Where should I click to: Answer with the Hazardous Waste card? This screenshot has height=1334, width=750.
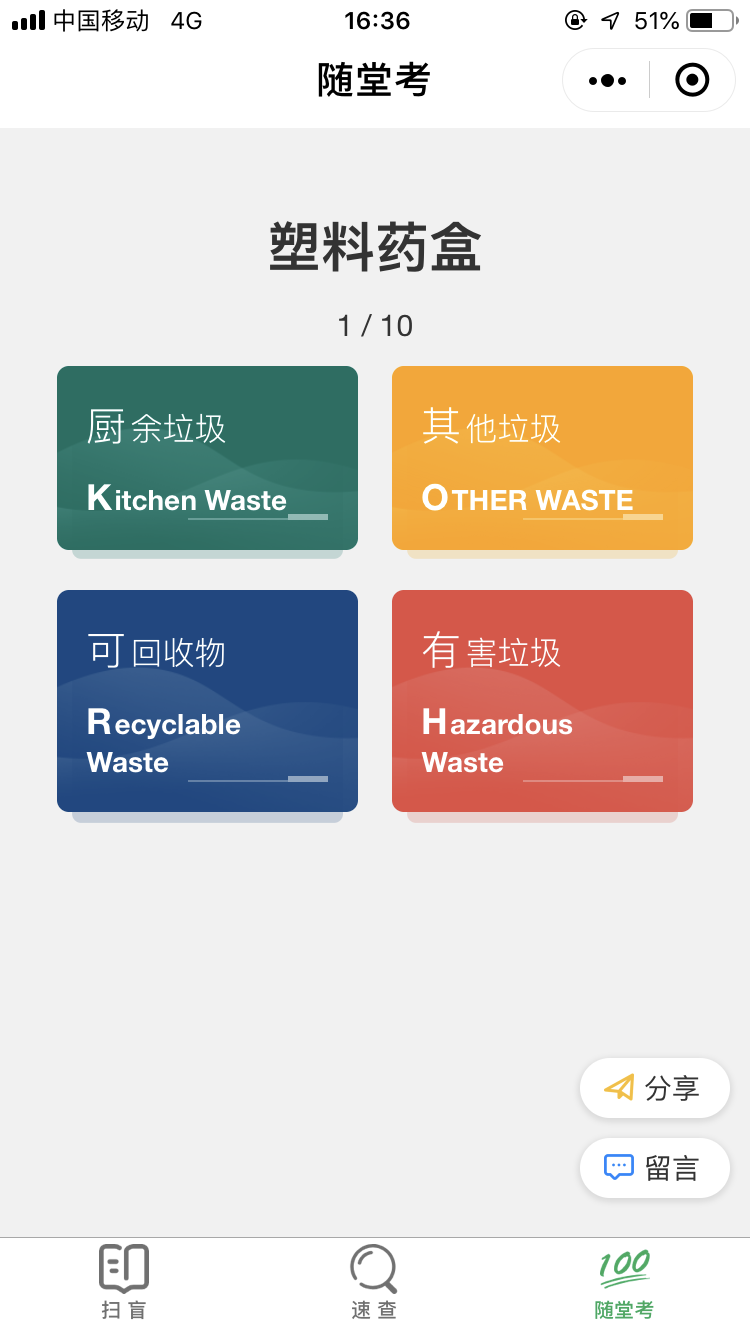coord(542,701)
